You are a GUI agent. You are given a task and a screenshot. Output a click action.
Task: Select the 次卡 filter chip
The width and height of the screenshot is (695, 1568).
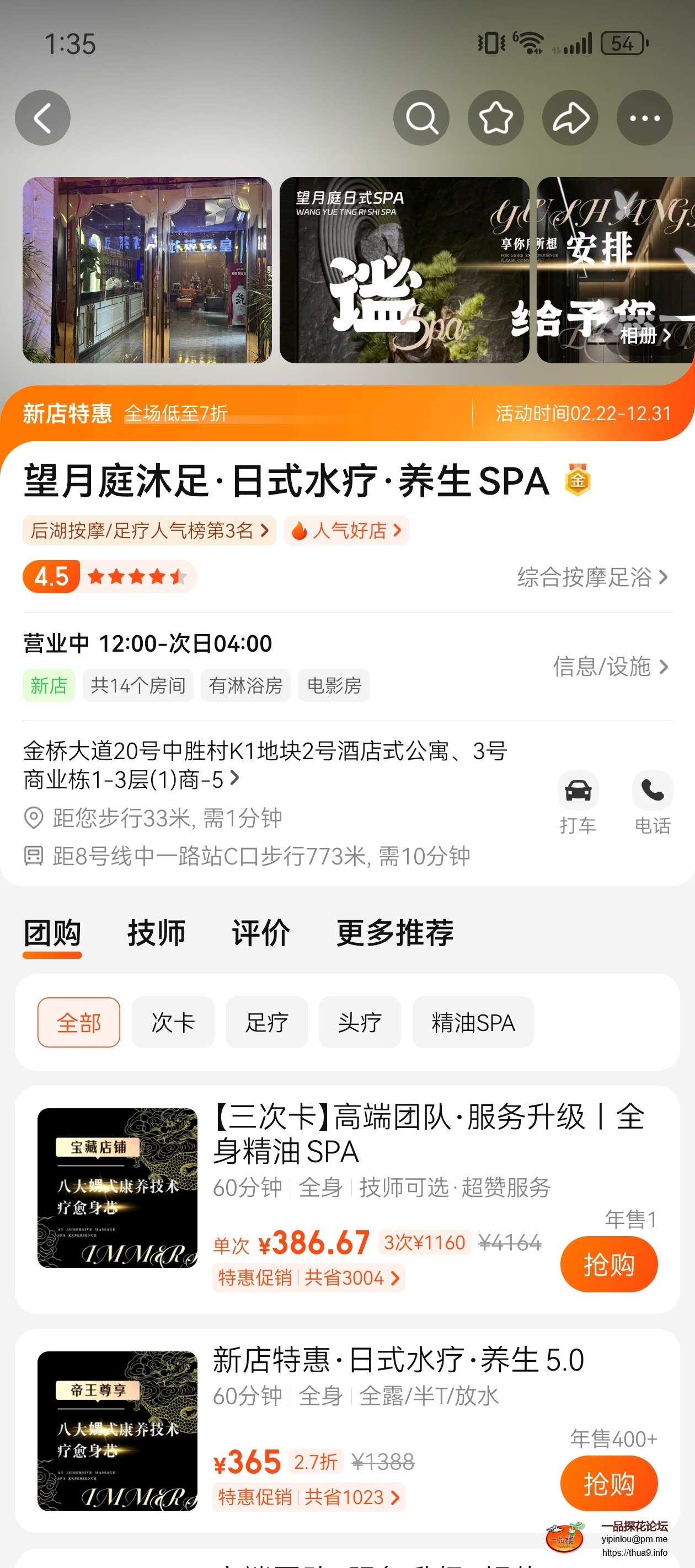[173, 1023]
